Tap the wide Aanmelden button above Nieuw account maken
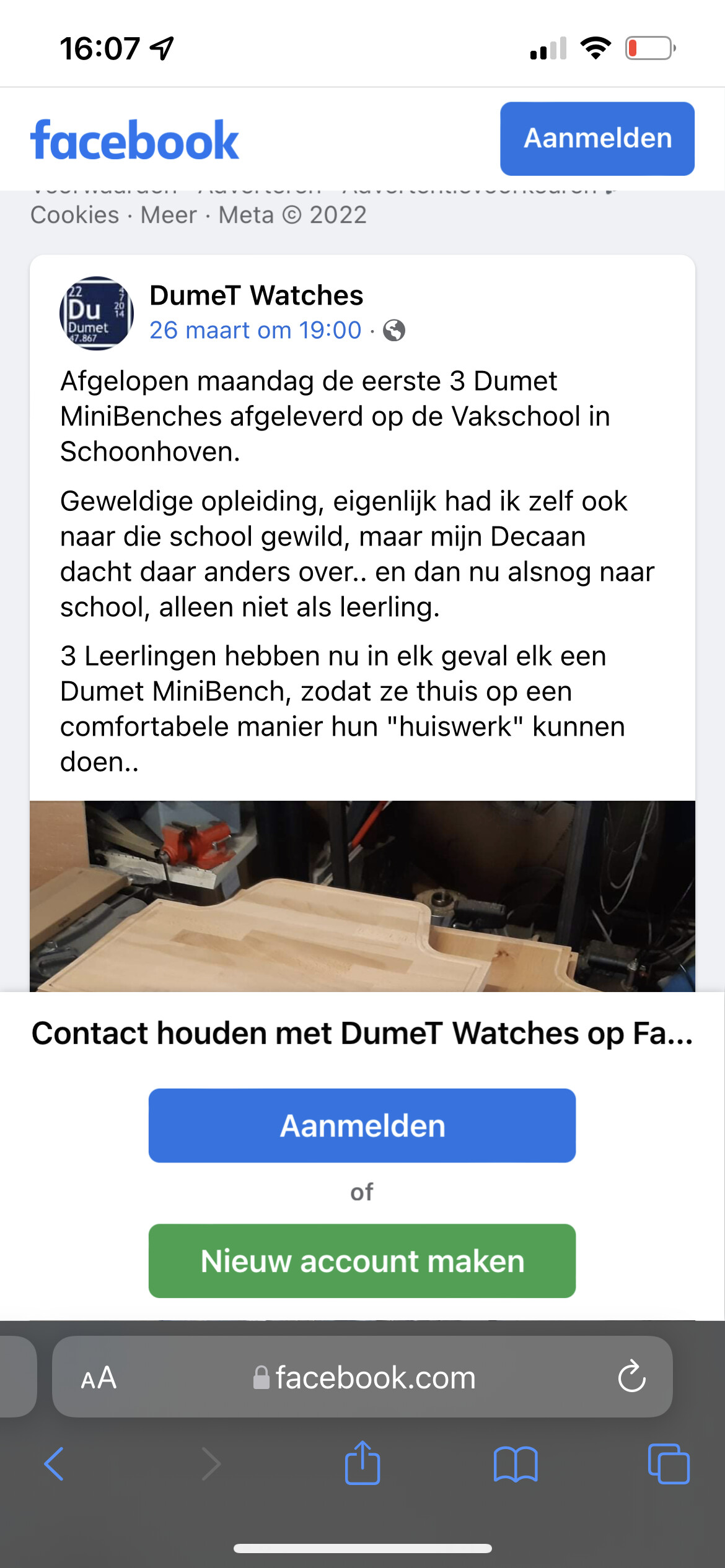The image size is (725, 1568). pyautogui.click(x=362, y=1125)
